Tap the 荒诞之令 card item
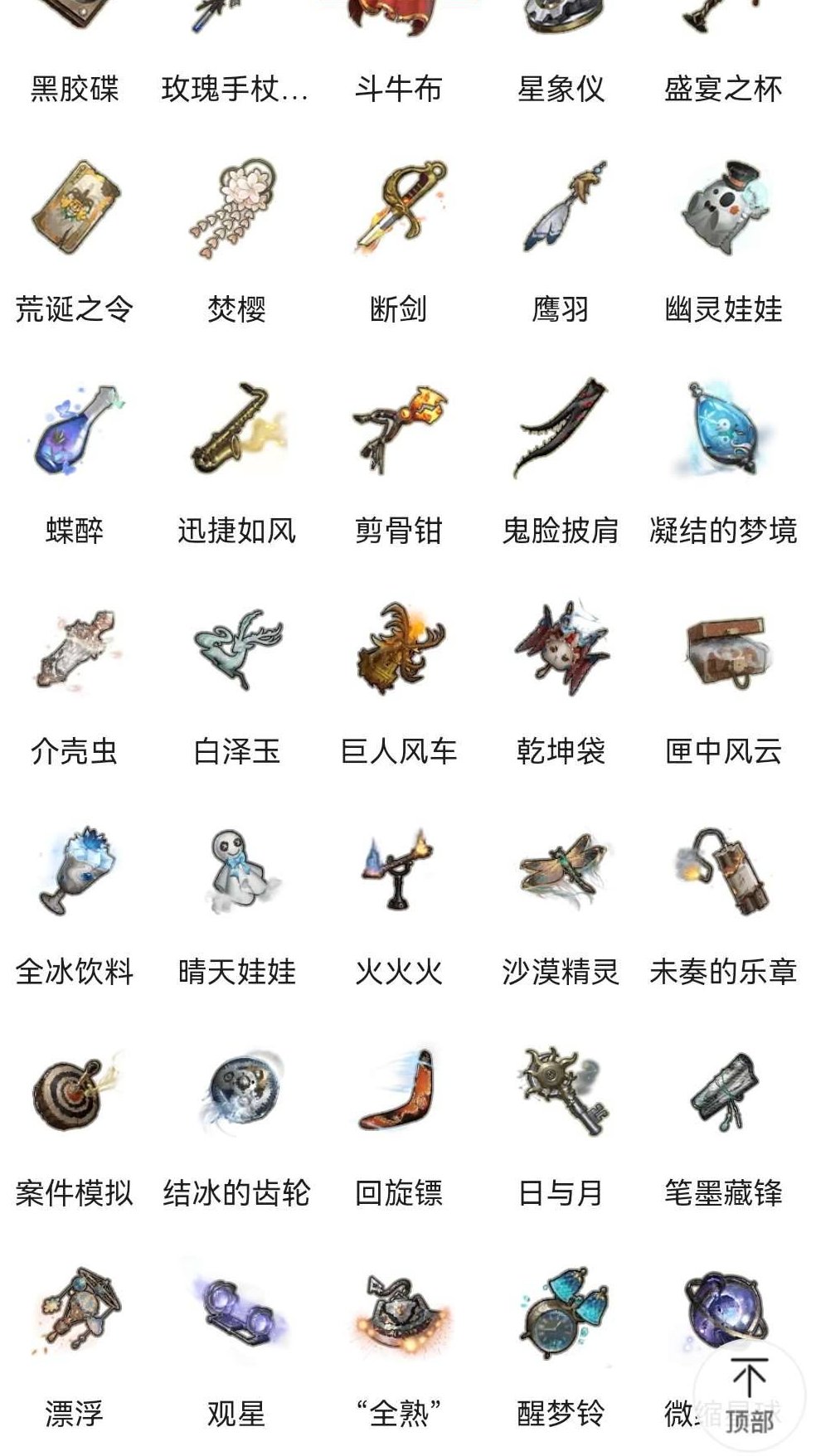 (x=75, y=216)
